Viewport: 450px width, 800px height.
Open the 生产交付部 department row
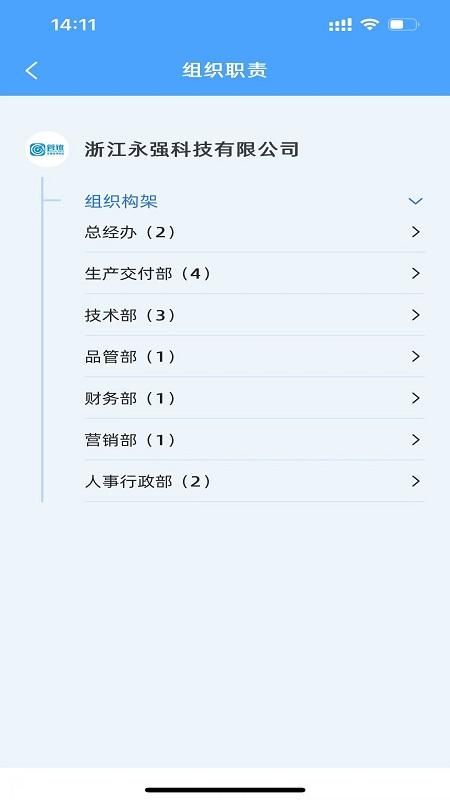tap(254, 273)
